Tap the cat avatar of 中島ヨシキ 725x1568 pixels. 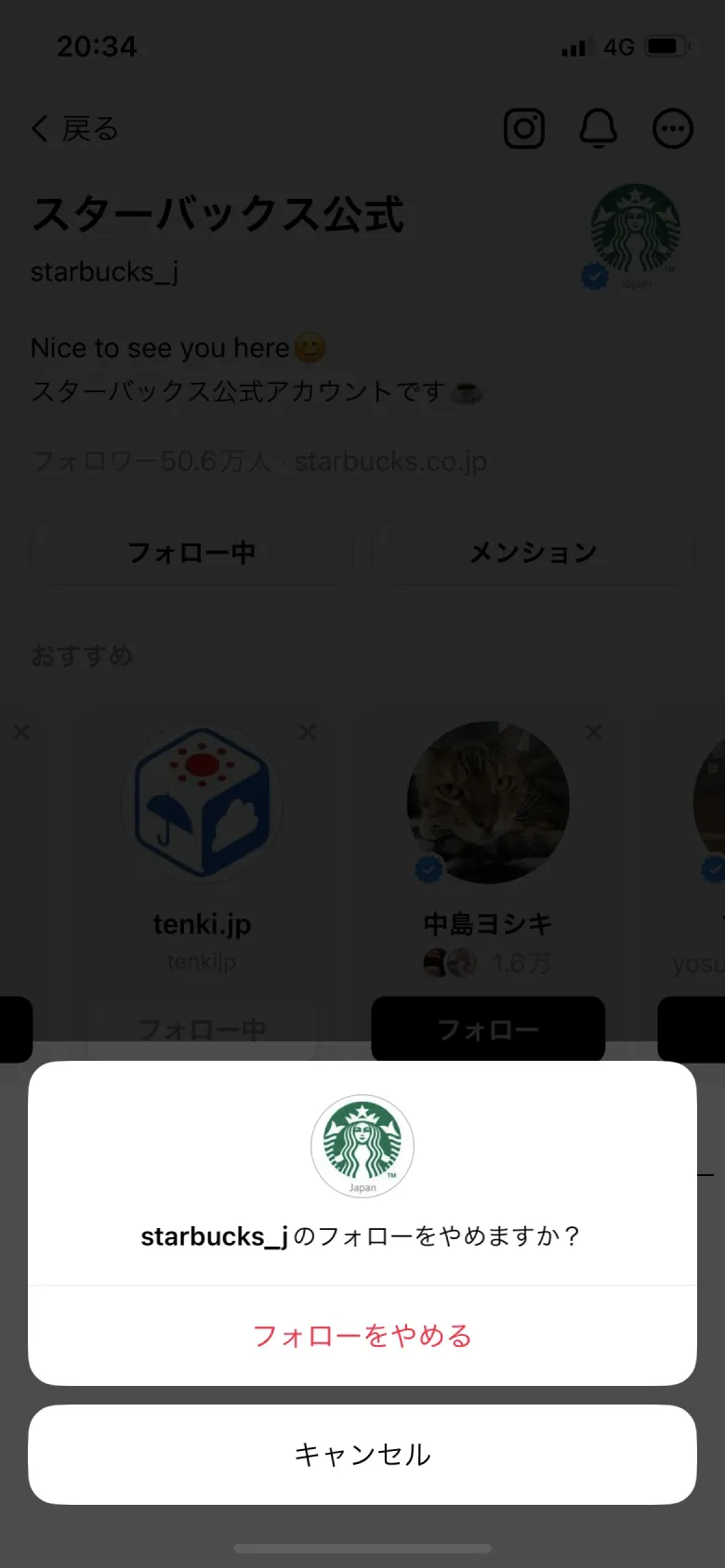[x=487, y=801]
